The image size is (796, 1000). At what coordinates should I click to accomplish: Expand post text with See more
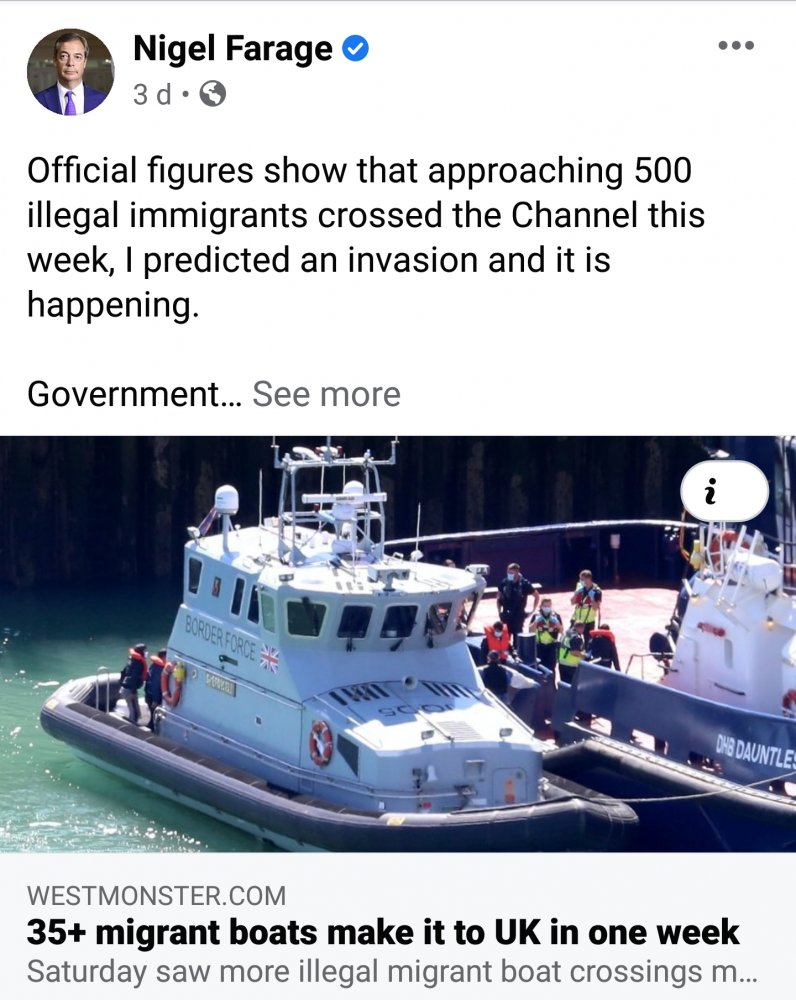(326, 394)
